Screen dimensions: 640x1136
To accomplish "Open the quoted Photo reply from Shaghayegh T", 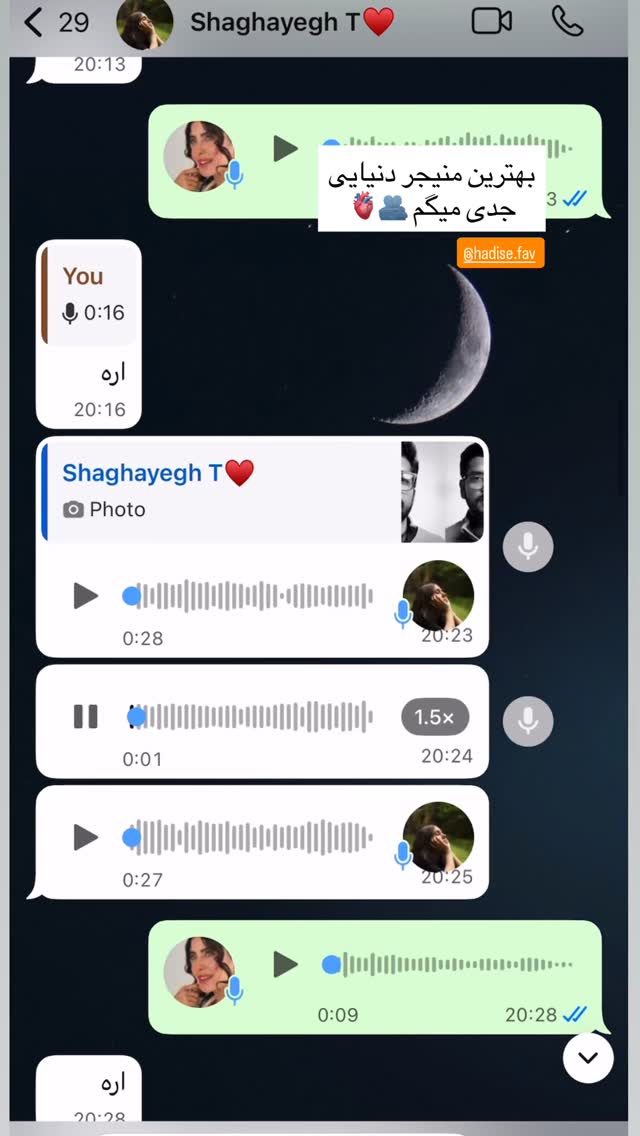I will (263, 491).
